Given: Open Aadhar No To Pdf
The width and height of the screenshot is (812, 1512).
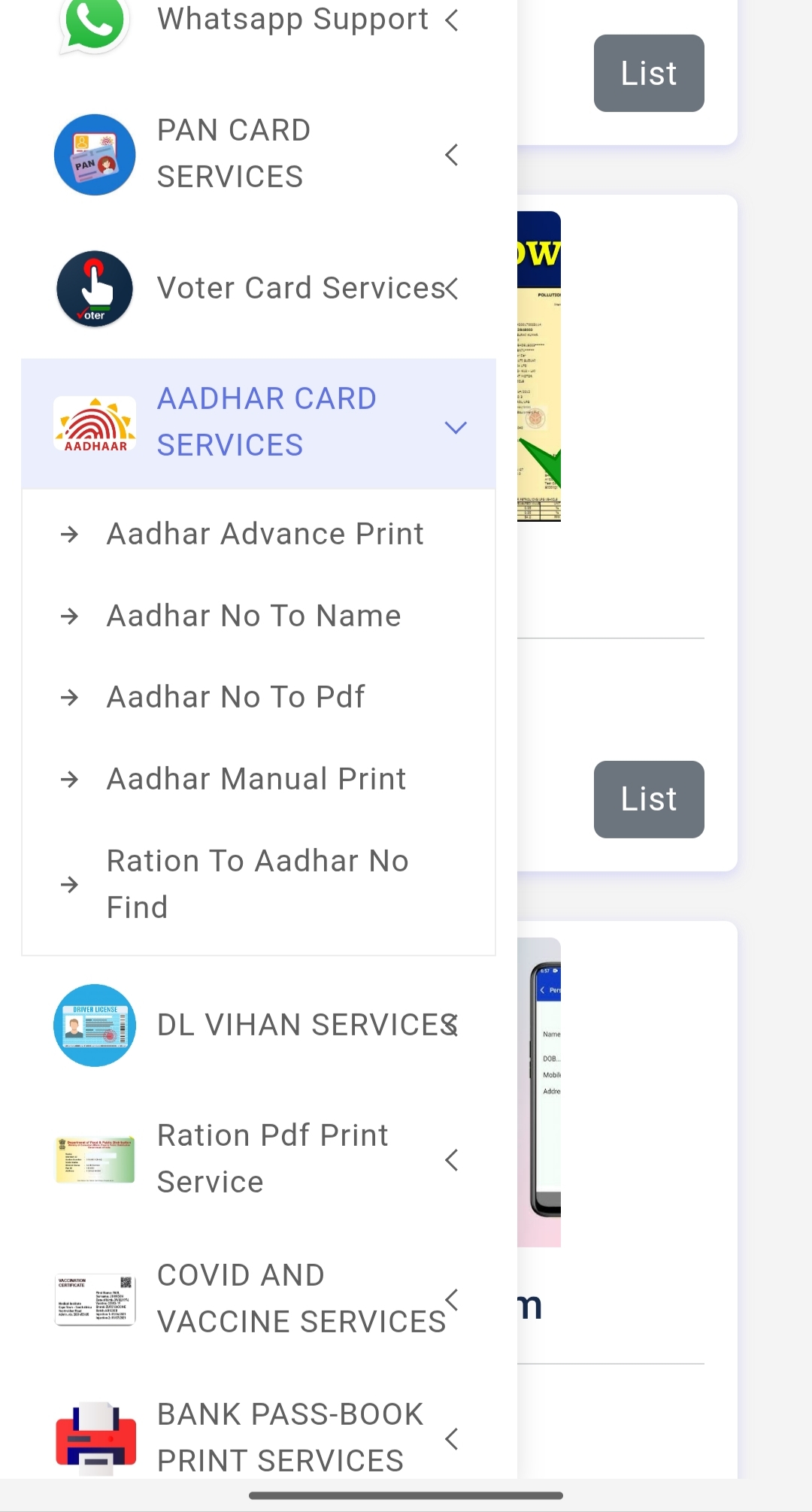Looking at the screenshot, I should [235, 697].
